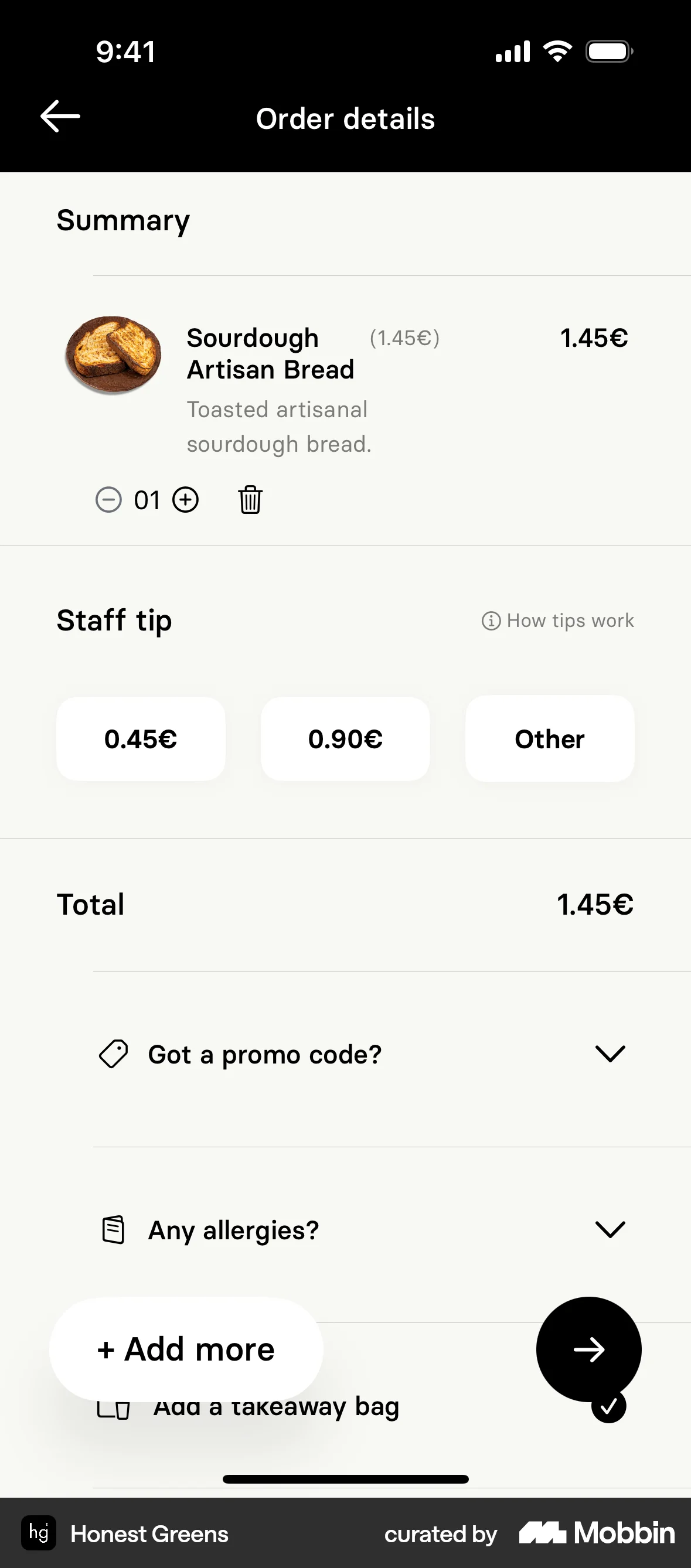Click the Add more button
This screenshot has height=1568, width=691.
click(x=185, y=1349)
